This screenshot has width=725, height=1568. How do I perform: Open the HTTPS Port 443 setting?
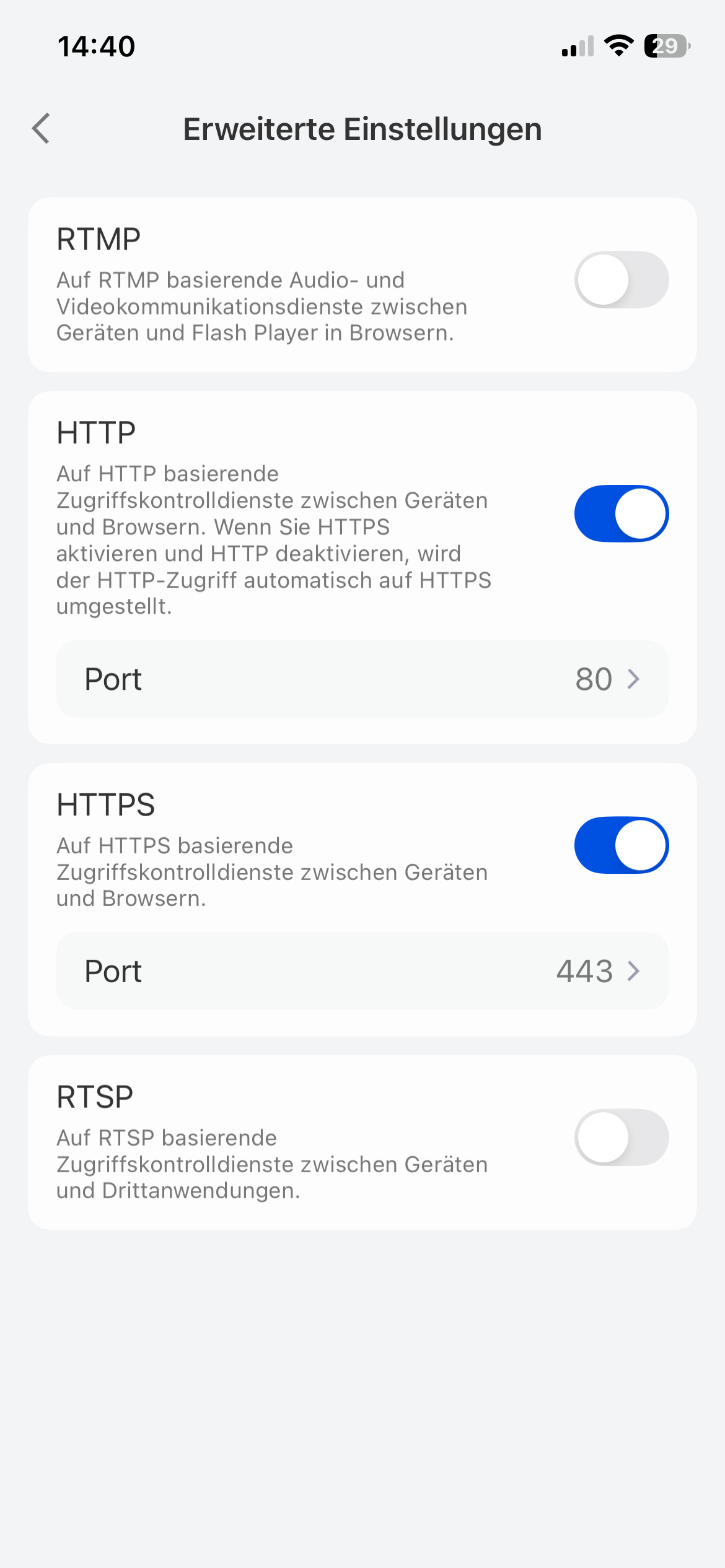click(362, 971)
